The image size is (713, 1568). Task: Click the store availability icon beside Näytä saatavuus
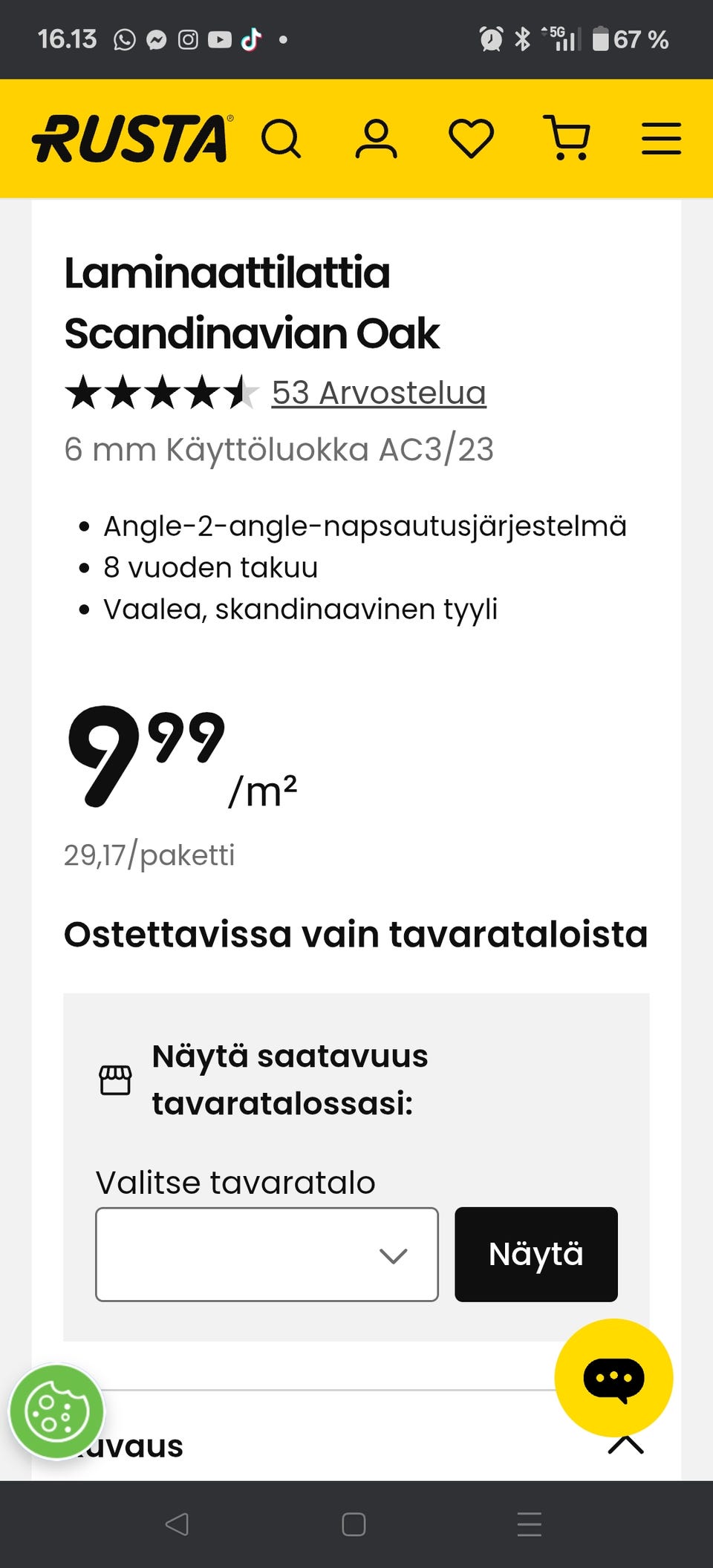(x=114, y=1081)
